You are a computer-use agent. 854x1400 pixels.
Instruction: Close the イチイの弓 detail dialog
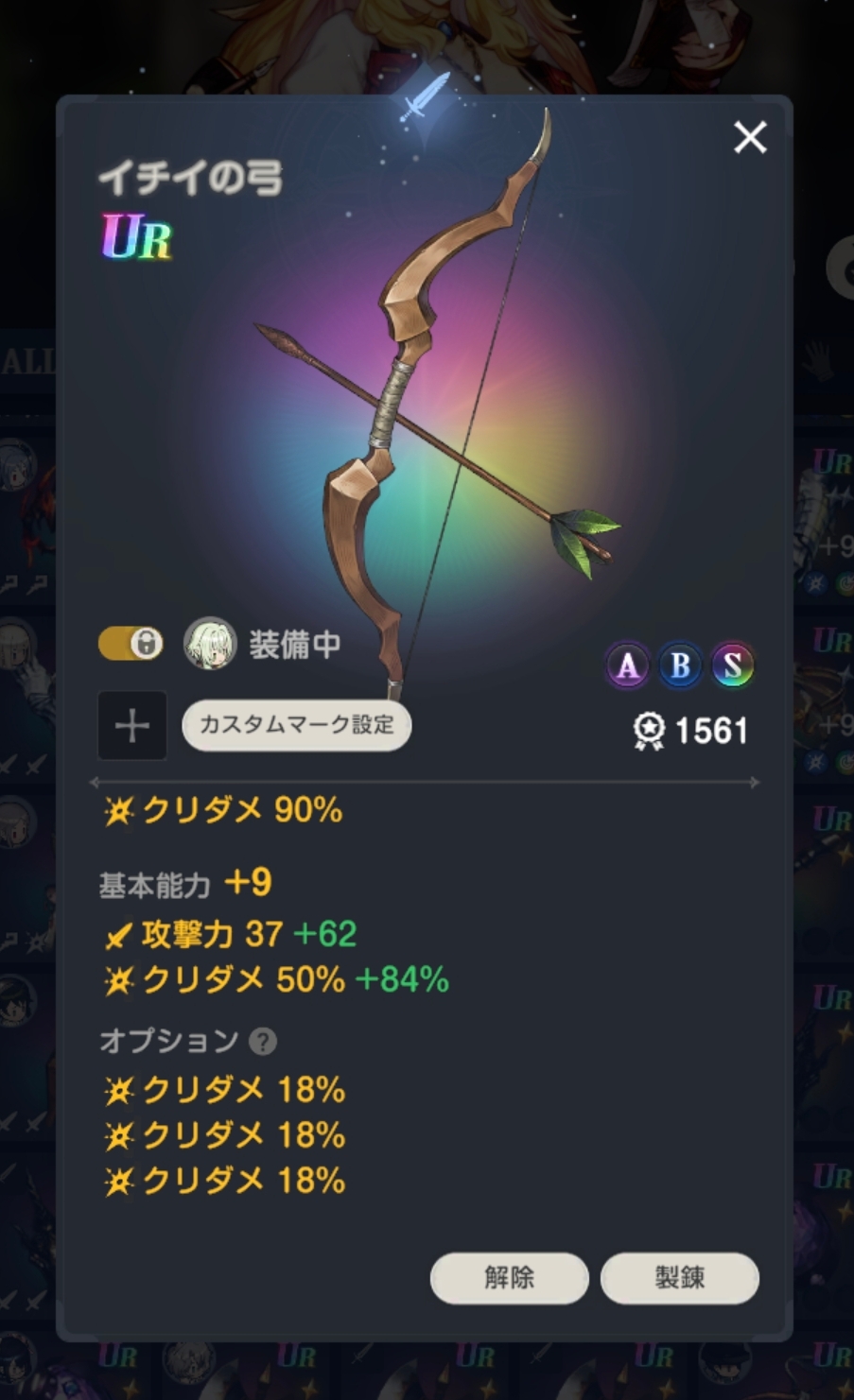coord(750,138)
